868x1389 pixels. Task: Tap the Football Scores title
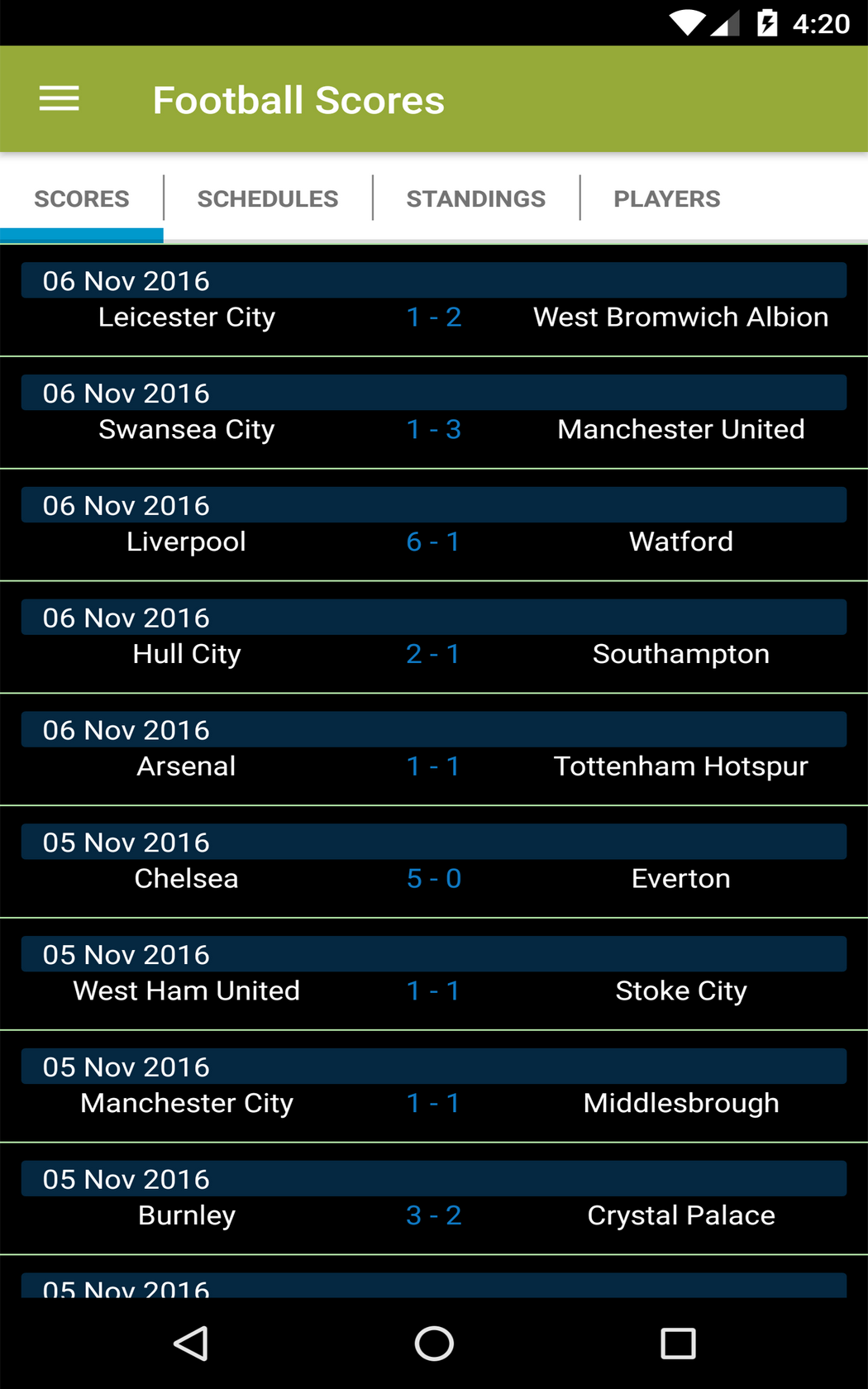(x=298, y=98)
